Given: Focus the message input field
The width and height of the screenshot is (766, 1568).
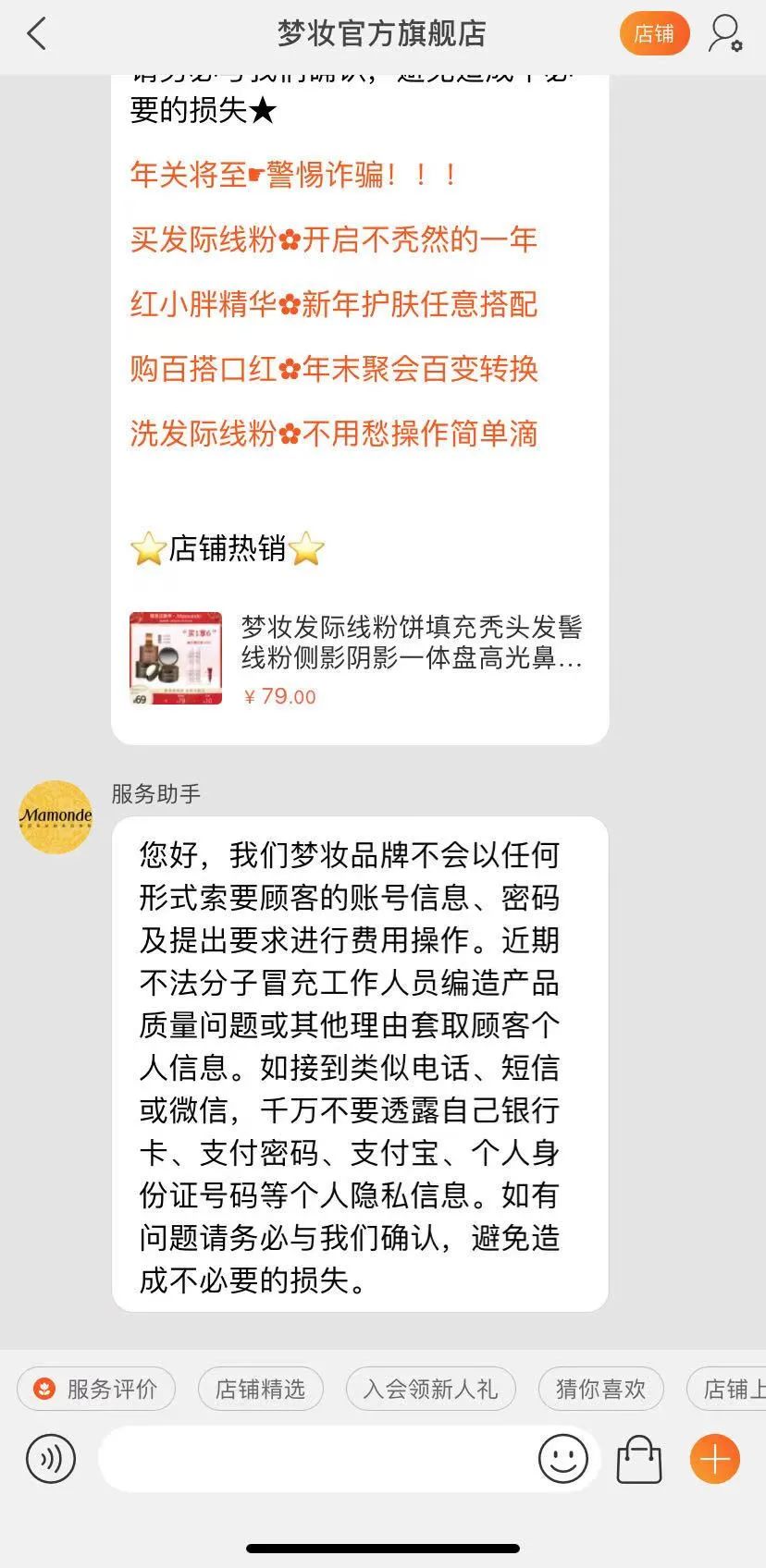Looking at the screenshot, I should point(315,1459).
